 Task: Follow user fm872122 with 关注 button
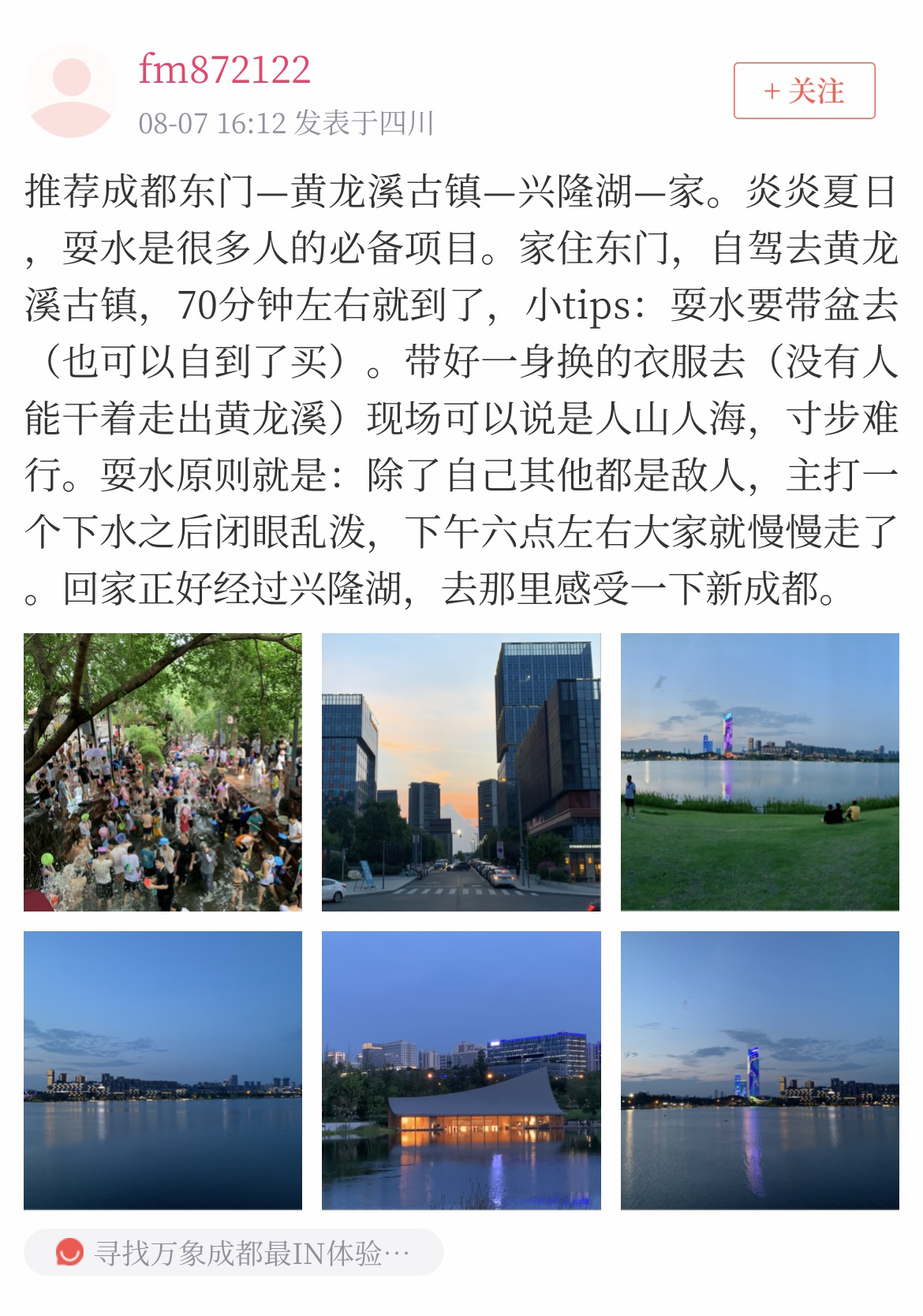click(804, 91)
